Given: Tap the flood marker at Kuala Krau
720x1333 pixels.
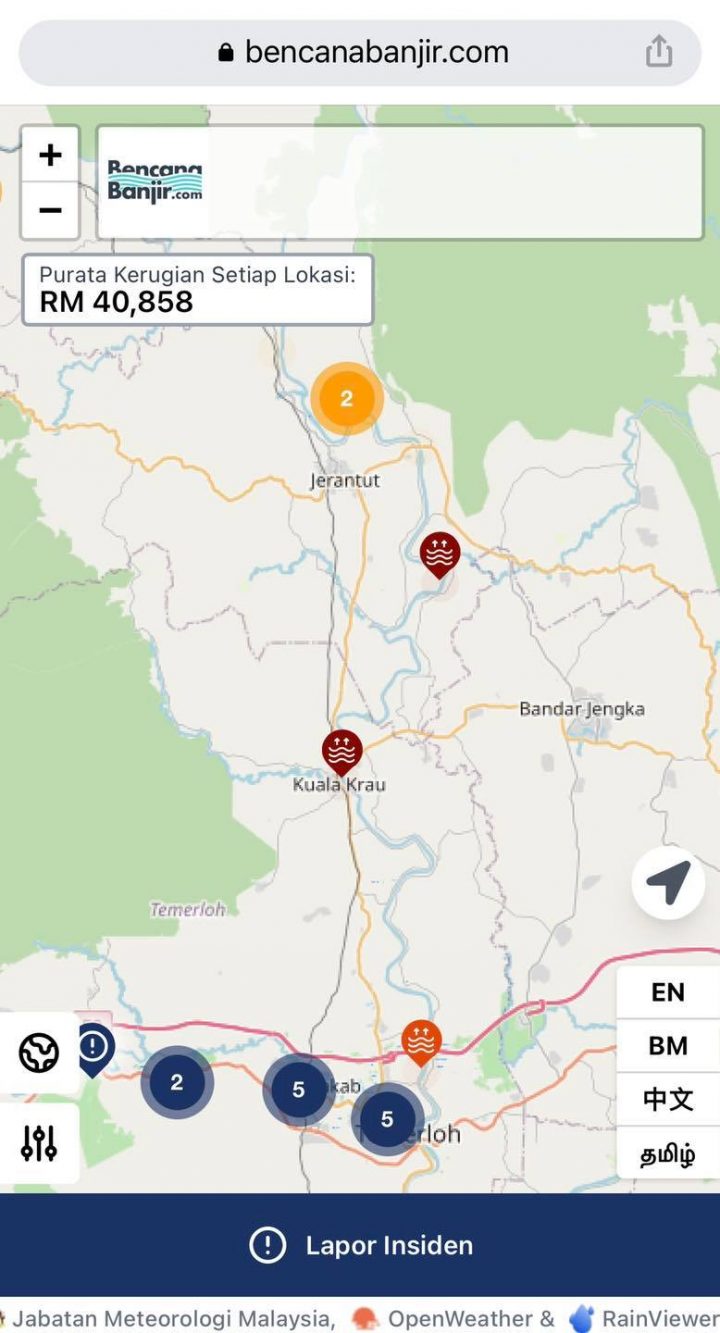Looking at the screenshot, I should (x=342, y=751).
